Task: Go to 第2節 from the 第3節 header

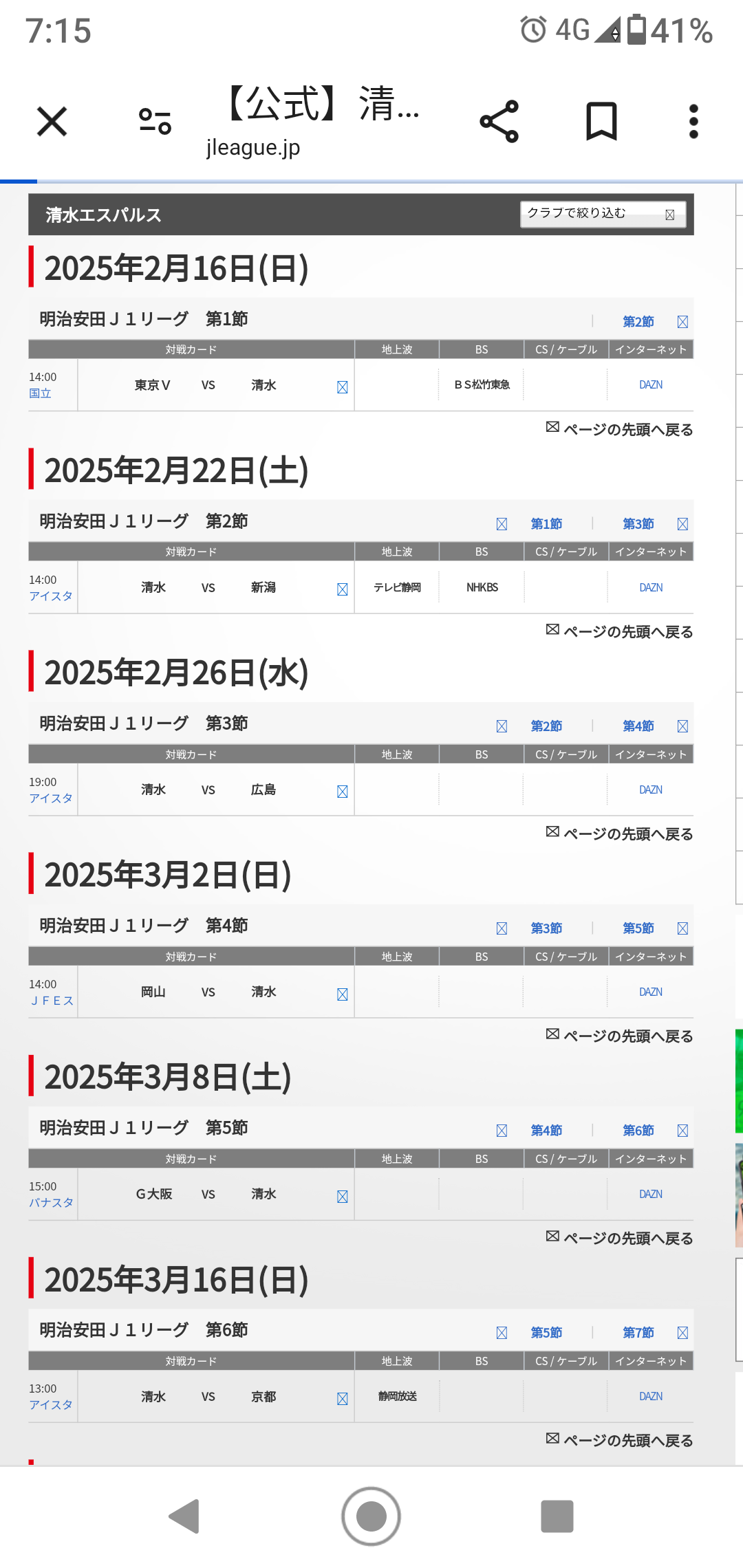Action: pos(546,726)
